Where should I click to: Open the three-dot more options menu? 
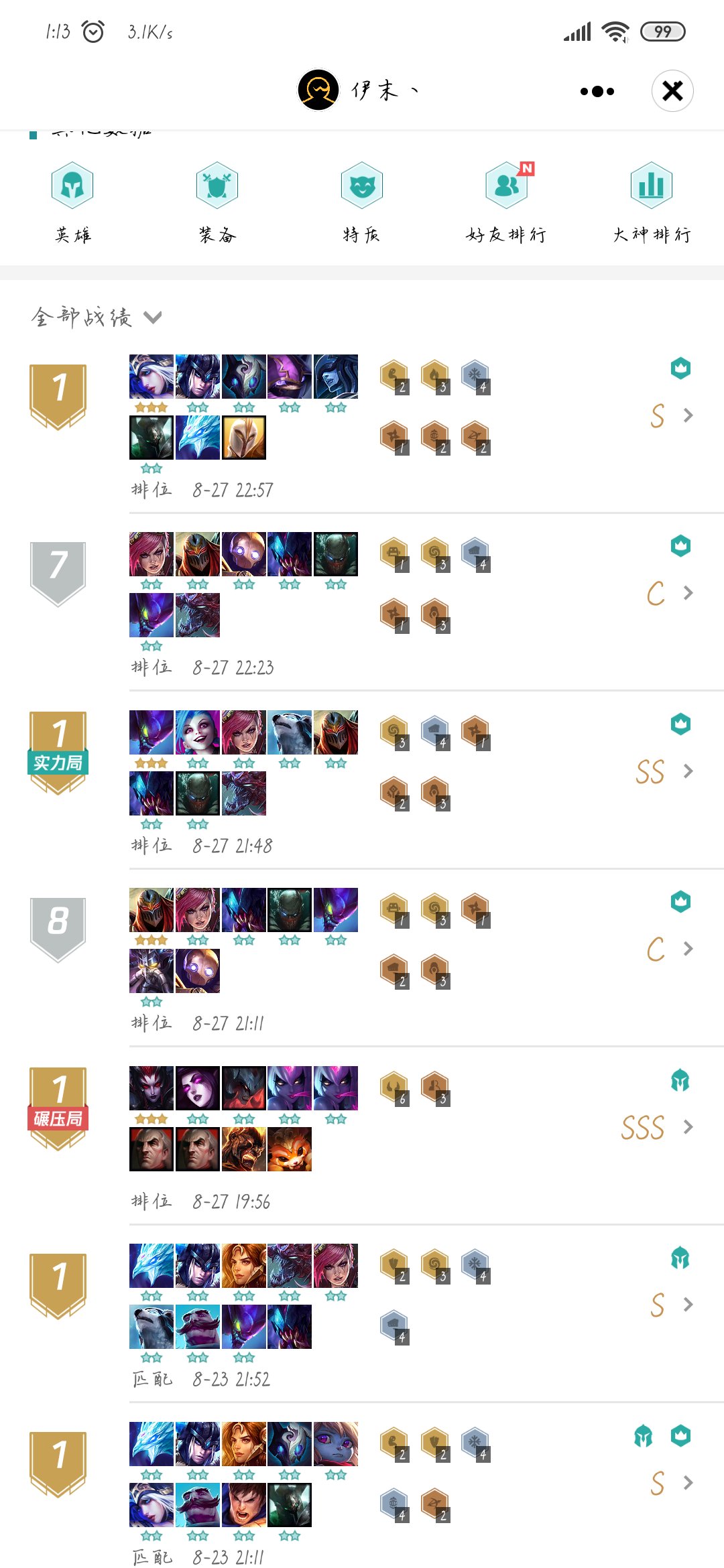click(x=597, y=91)
